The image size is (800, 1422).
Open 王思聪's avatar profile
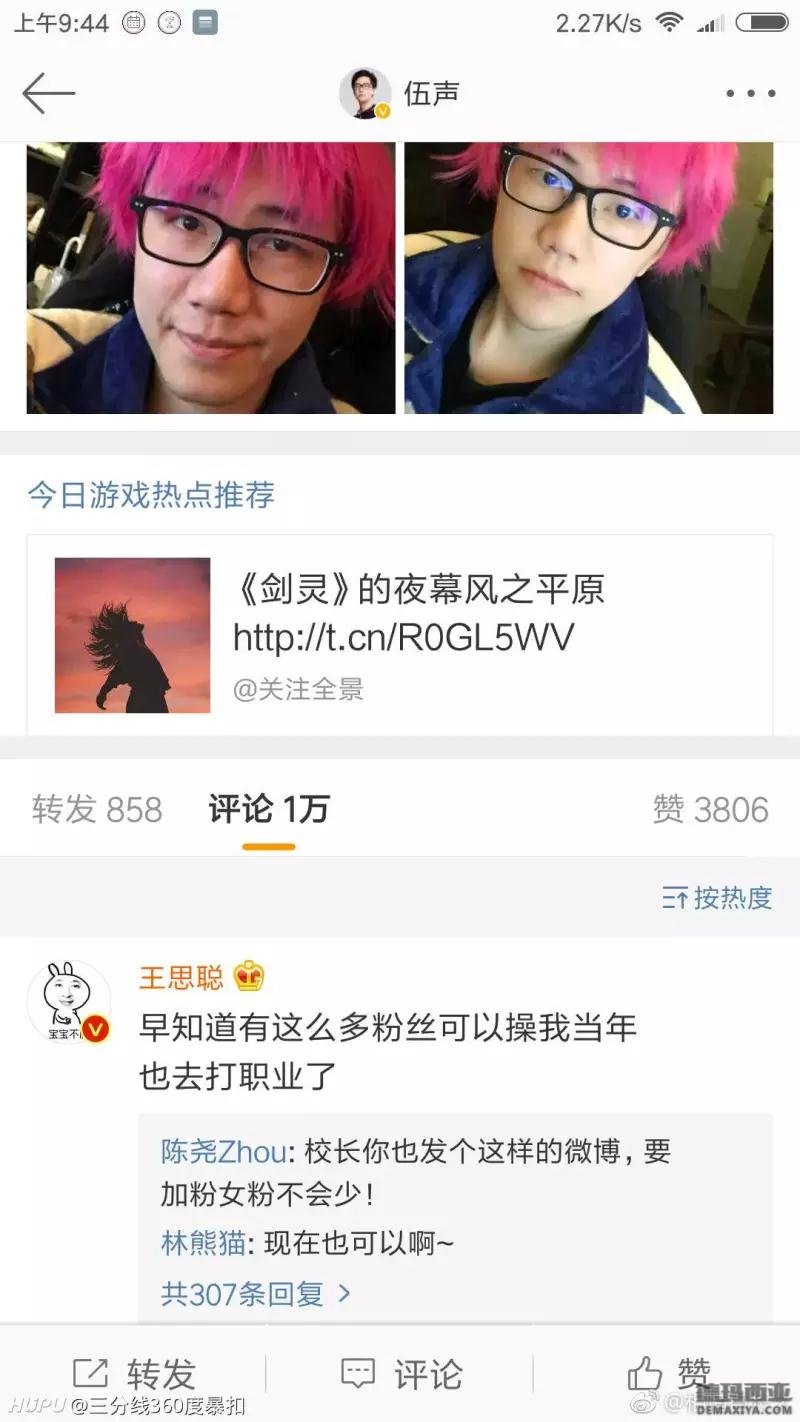point(68,1002)
